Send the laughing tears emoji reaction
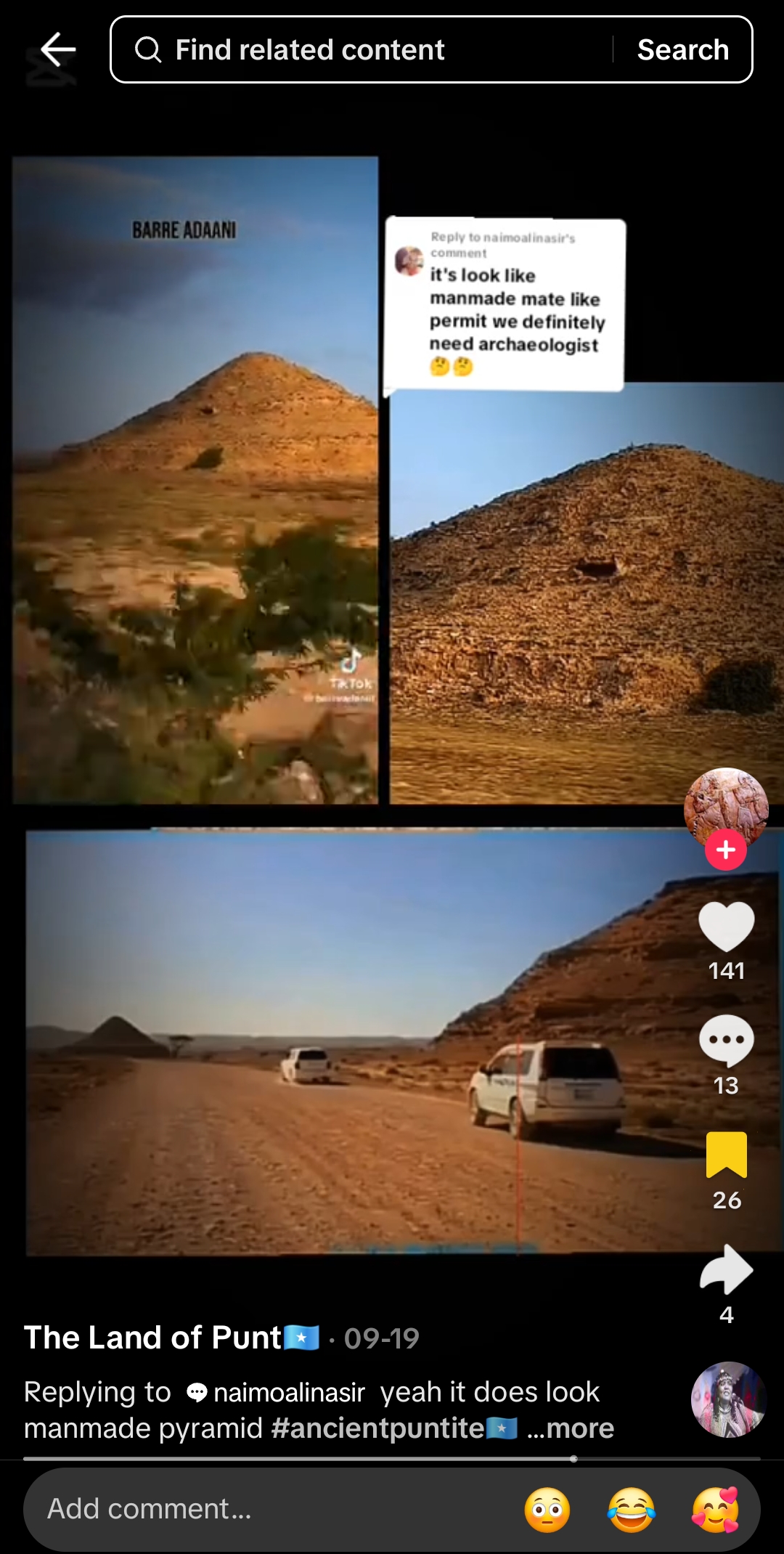This screenshot has height=1554, width=784. click(631, 1510)
